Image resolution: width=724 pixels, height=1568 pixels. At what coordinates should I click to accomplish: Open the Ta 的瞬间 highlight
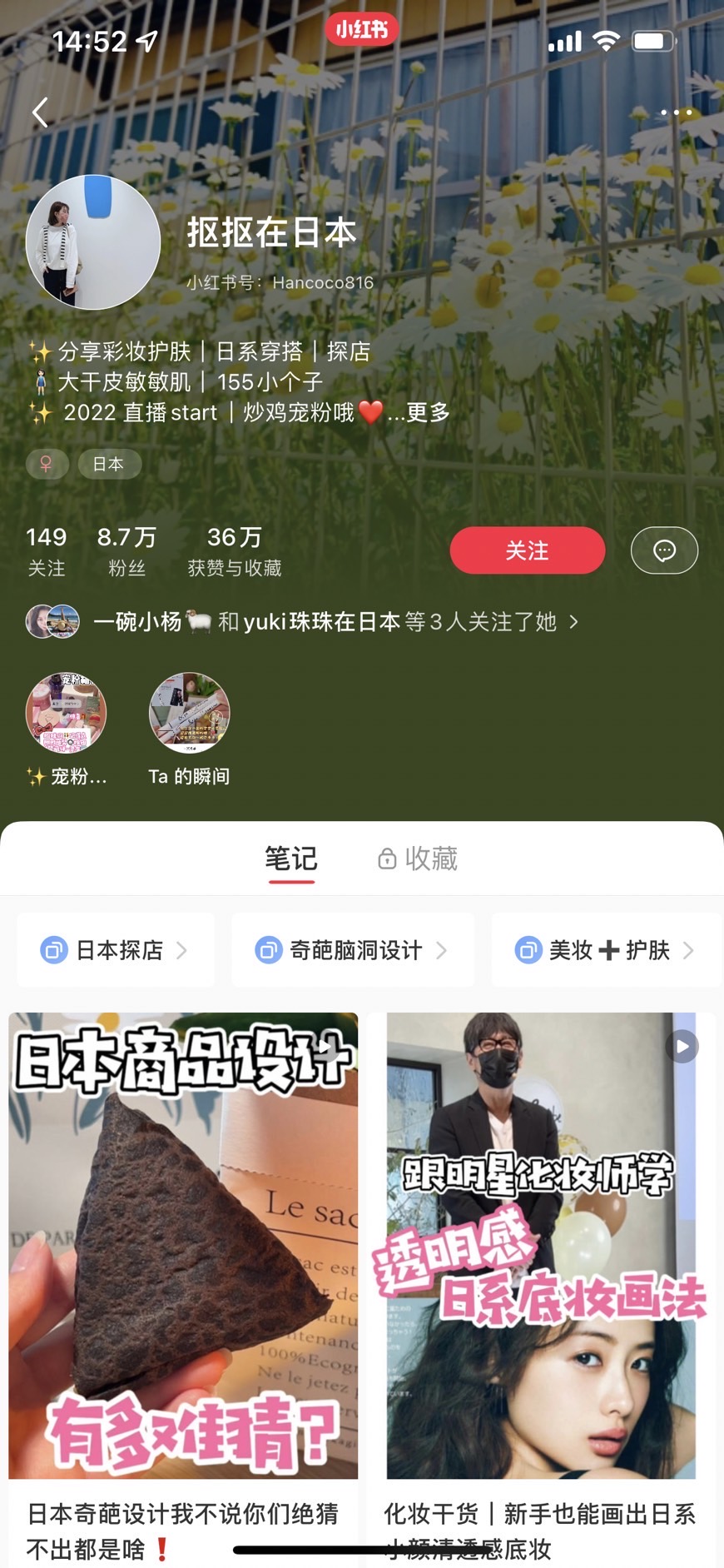click(189, 714)
